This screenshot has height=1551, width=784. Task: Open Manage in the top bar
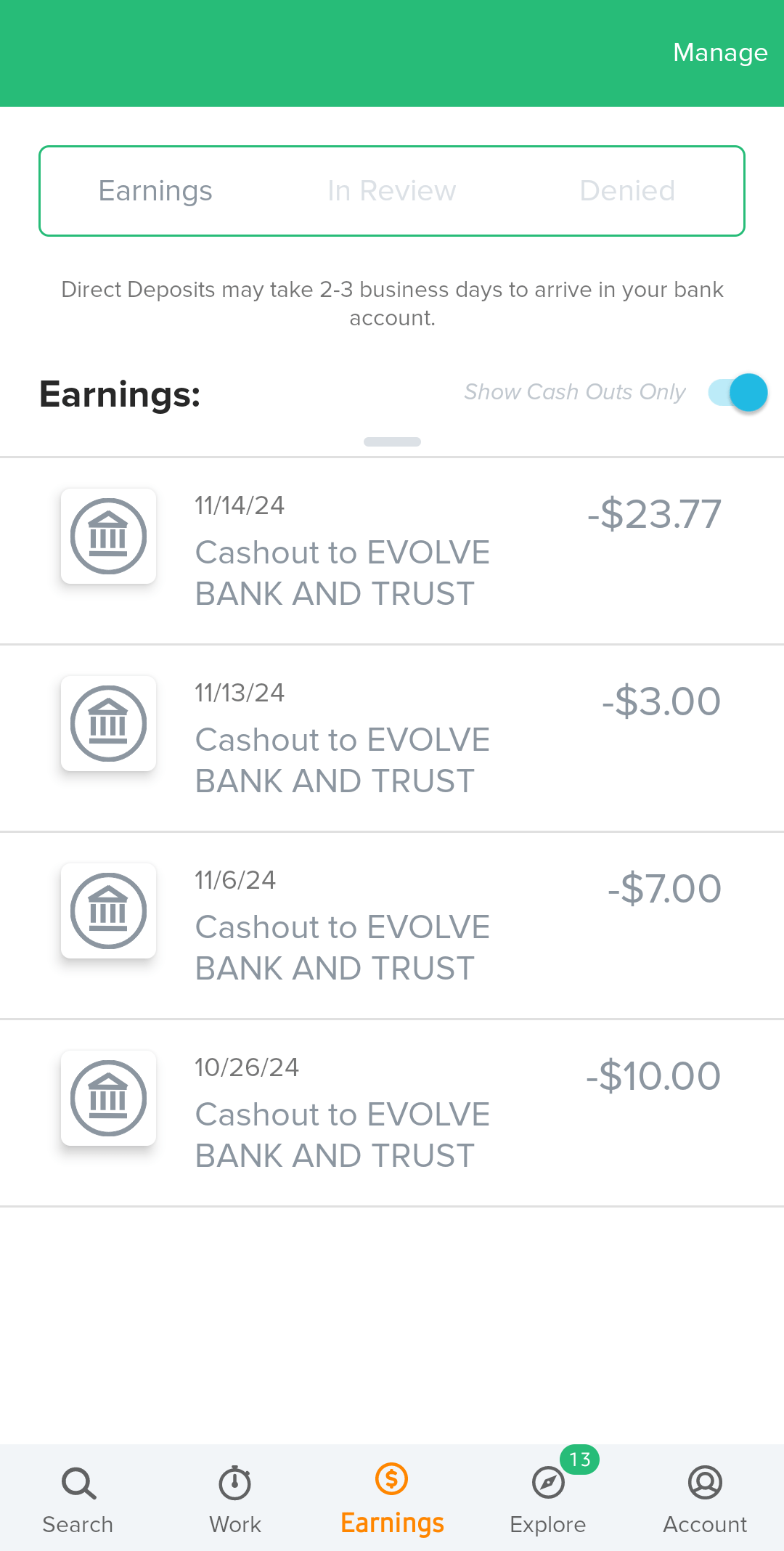click(x=720, y=52)
